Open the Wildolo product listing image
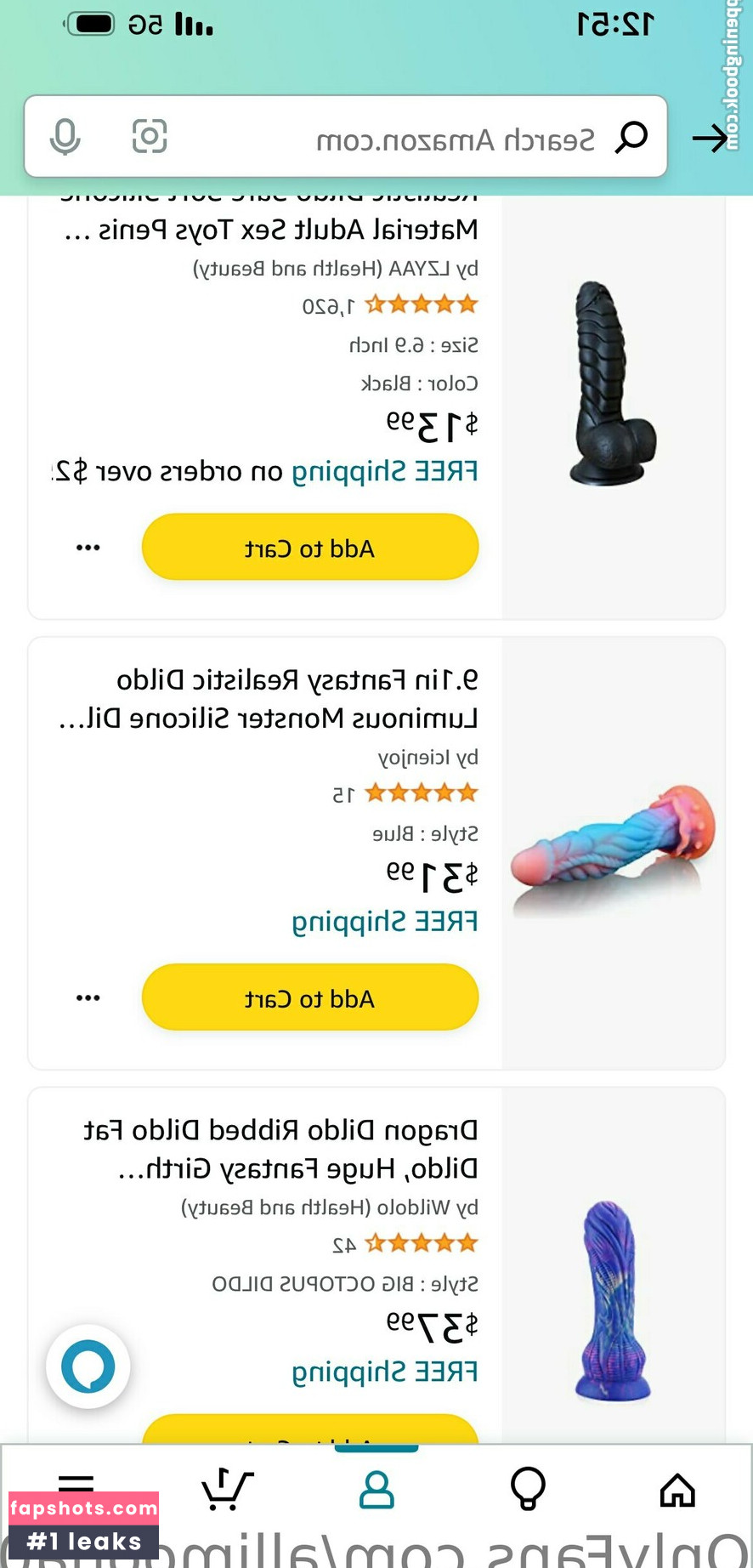Viewport: 753px width, 1568px height. pyautogui.click(x=614, y=1301)
